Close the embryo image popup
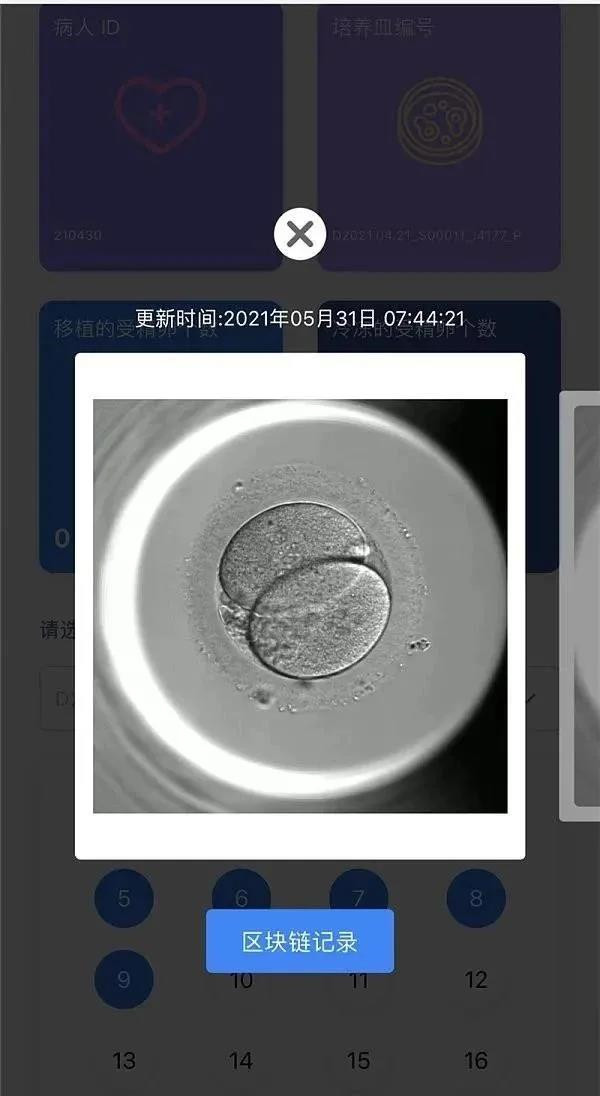Viewport: 600px width, 1096px height. click(300, 235)
